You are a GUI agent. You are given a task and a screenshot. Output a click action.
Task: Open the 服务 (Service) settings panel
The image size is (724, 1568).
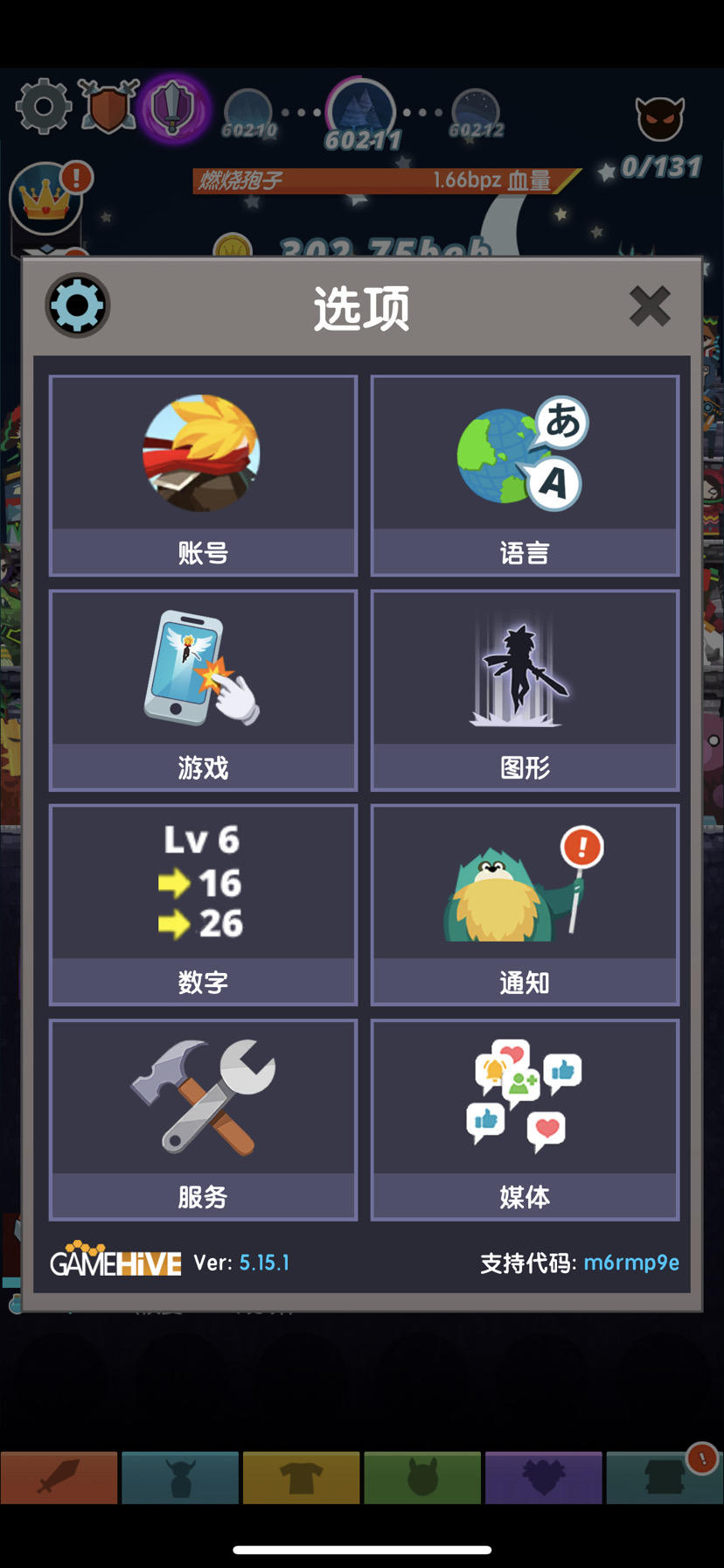point(203,1120)
